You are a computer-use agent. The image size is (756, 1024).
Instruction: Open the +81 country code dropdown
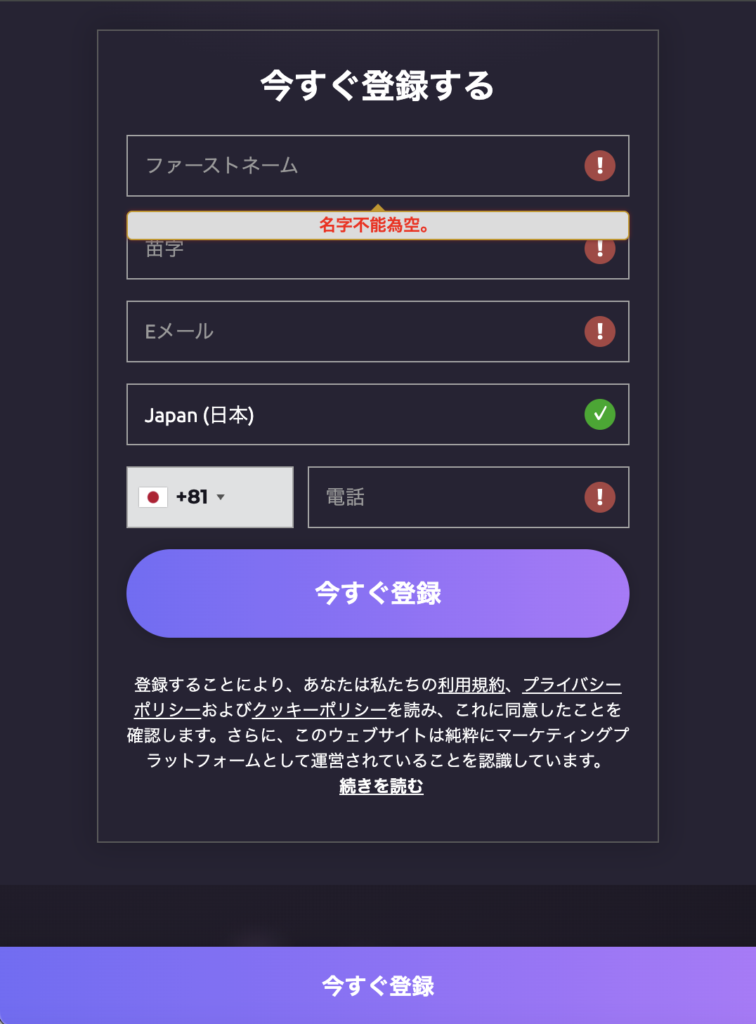[209, 497]
